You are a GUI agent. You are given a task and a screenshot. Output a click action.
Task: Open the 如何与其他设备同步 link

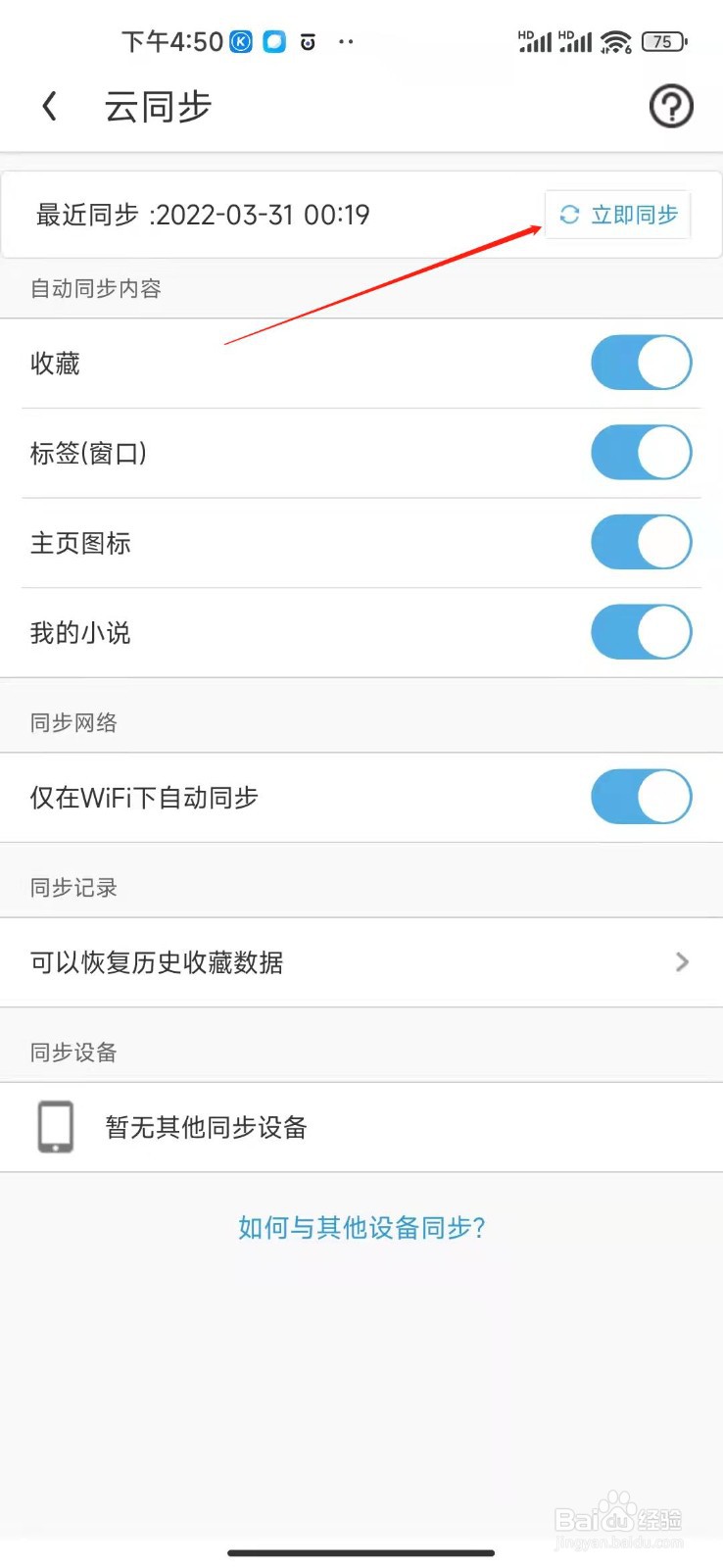[361, 1227]
